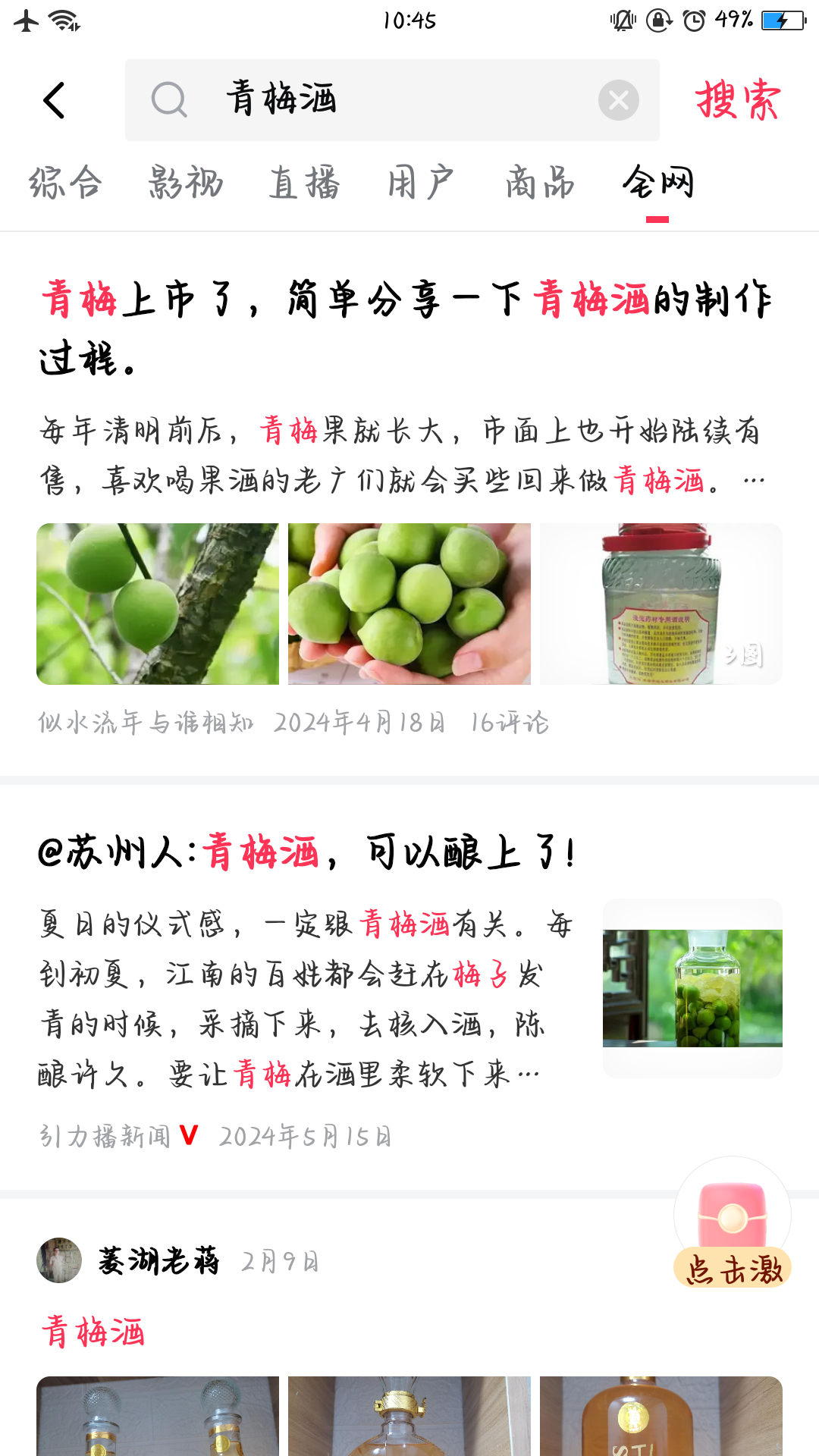Tap the red 搜索 button
This screenshot has height=1456, width=819.
click(737, 100)
